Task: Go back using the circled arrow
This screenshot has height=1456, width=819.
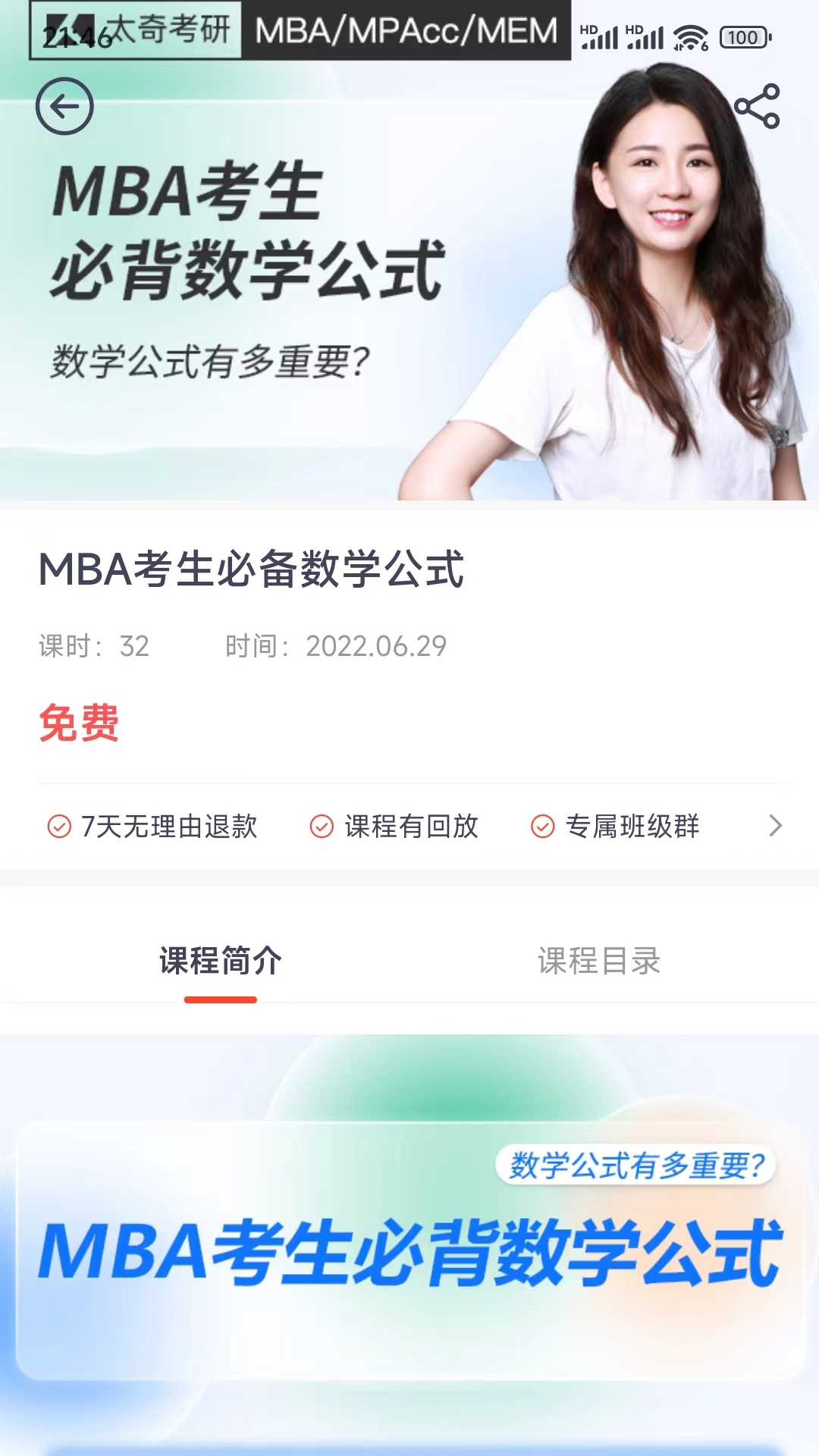Action: (x=64, y=106)
